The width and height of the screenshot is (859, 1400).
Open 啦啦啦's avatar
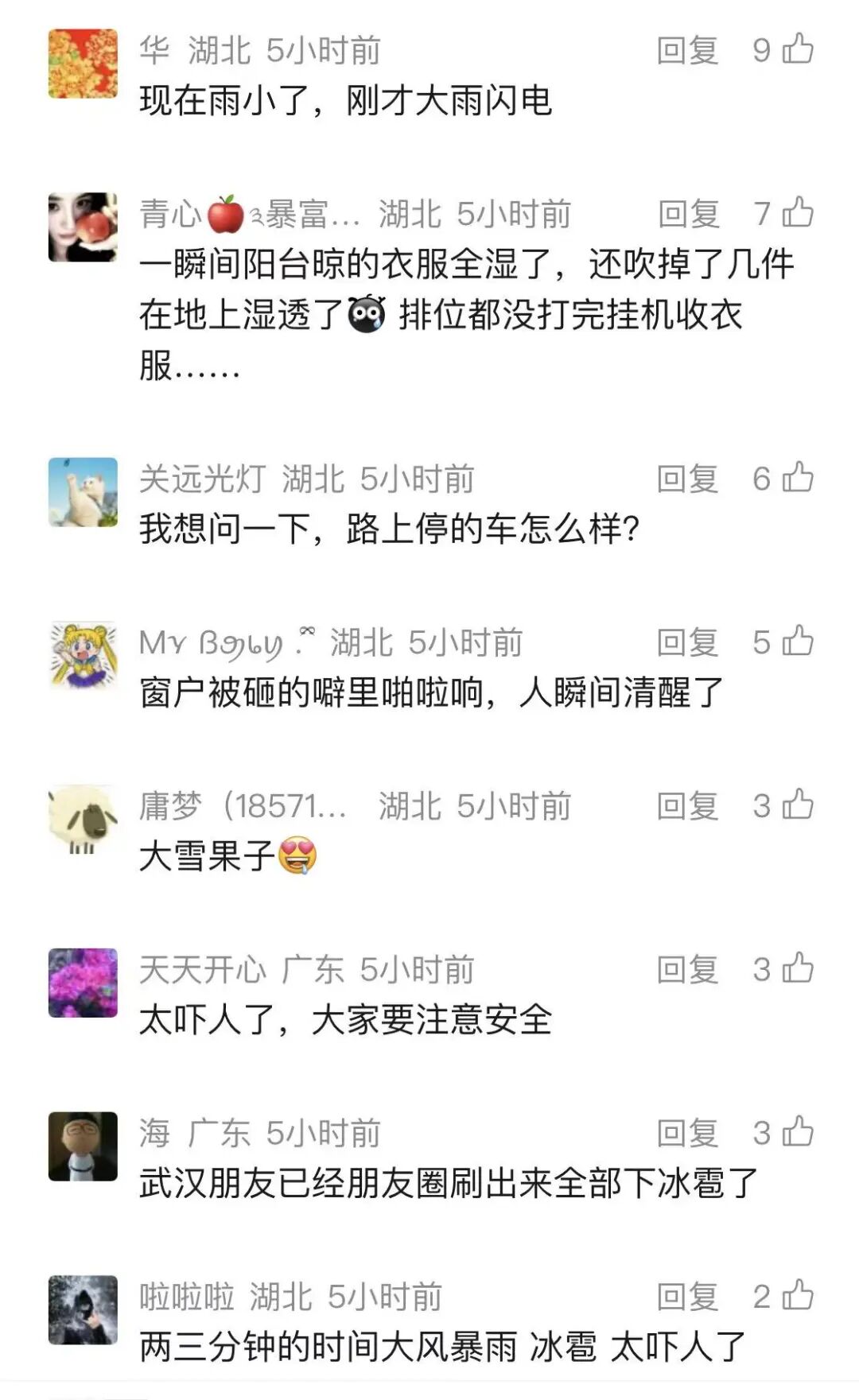point(83,1310)
